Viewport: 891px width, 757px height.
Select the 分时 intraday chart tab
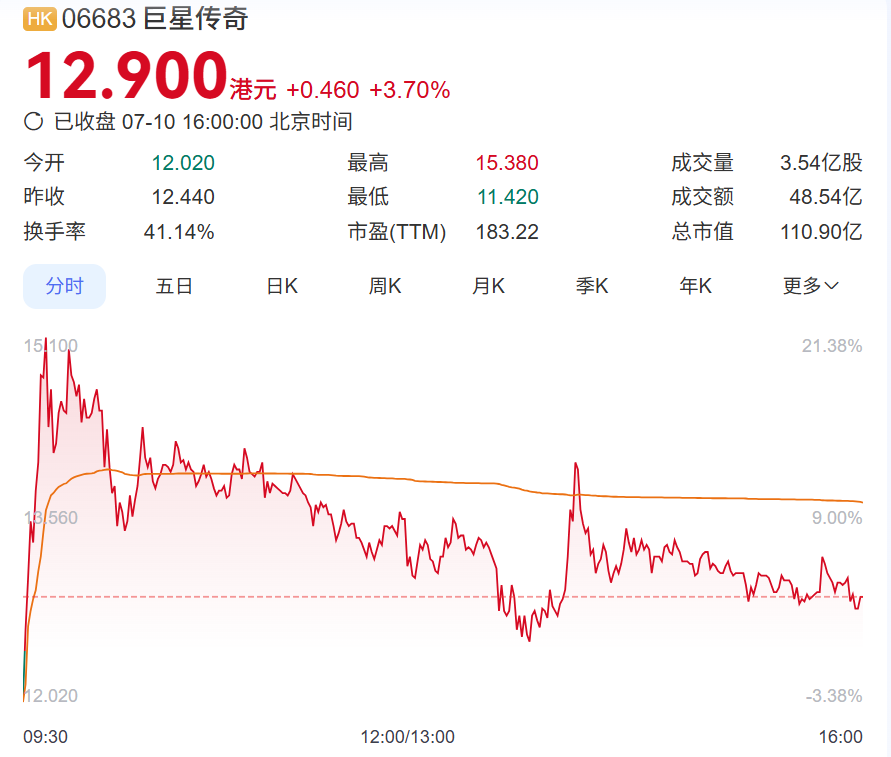[65, 286]
